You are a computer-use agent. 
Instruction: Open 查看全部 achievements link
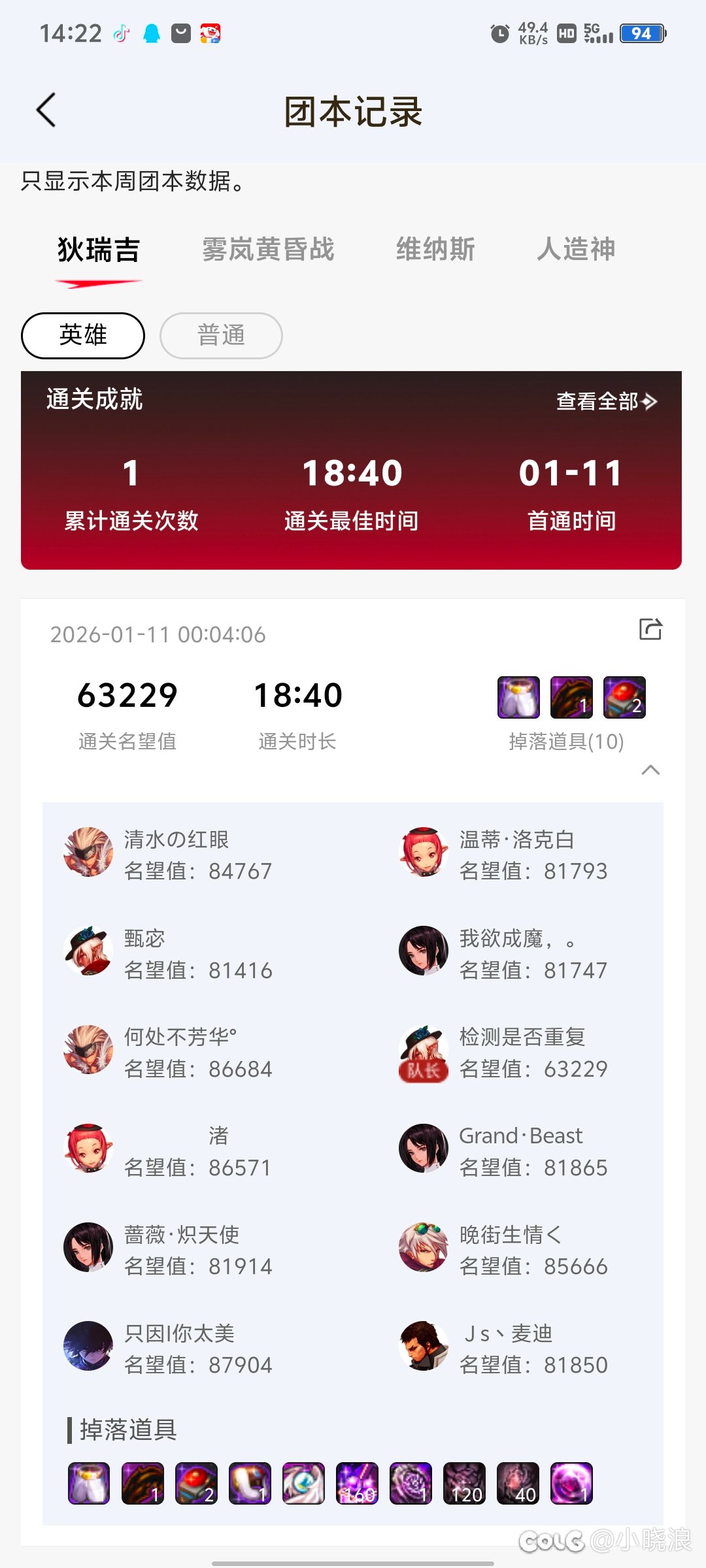click(x=605, y=401)
